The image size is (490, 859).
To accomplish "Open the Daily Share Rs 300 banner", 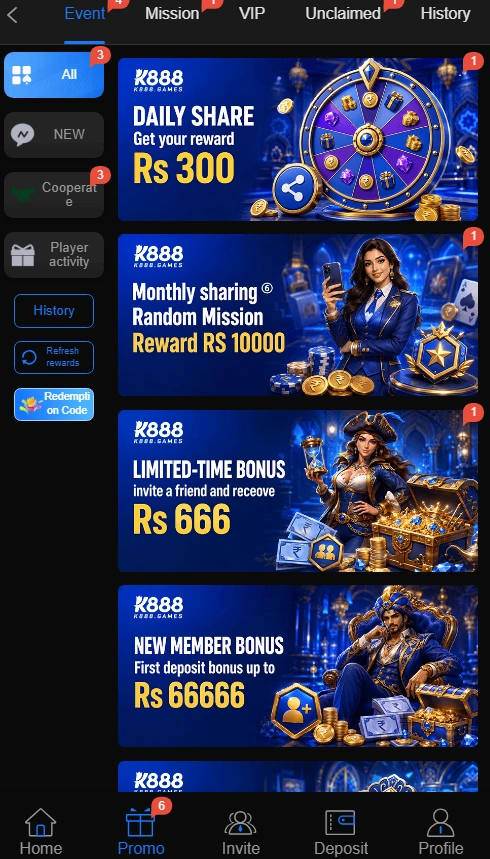I will click(298, 139).
